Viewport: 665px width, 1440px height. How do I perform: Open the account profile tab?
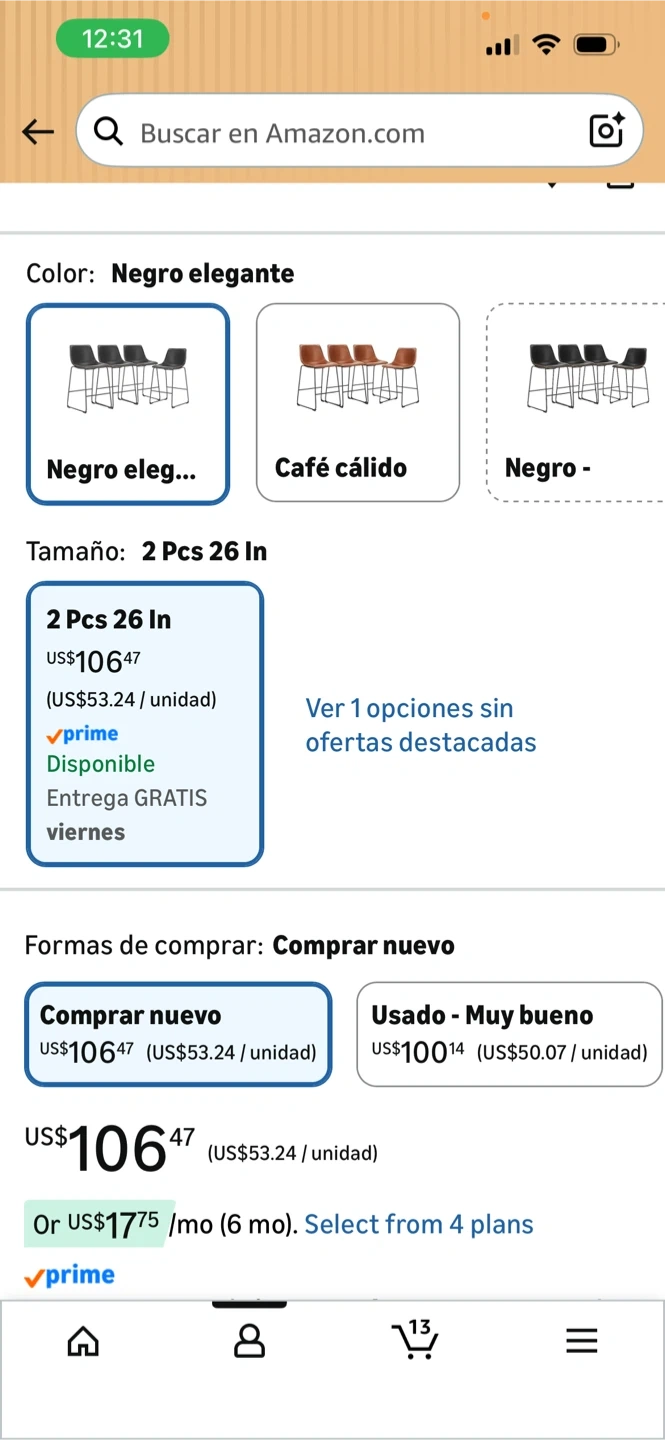click(249, 1341)
